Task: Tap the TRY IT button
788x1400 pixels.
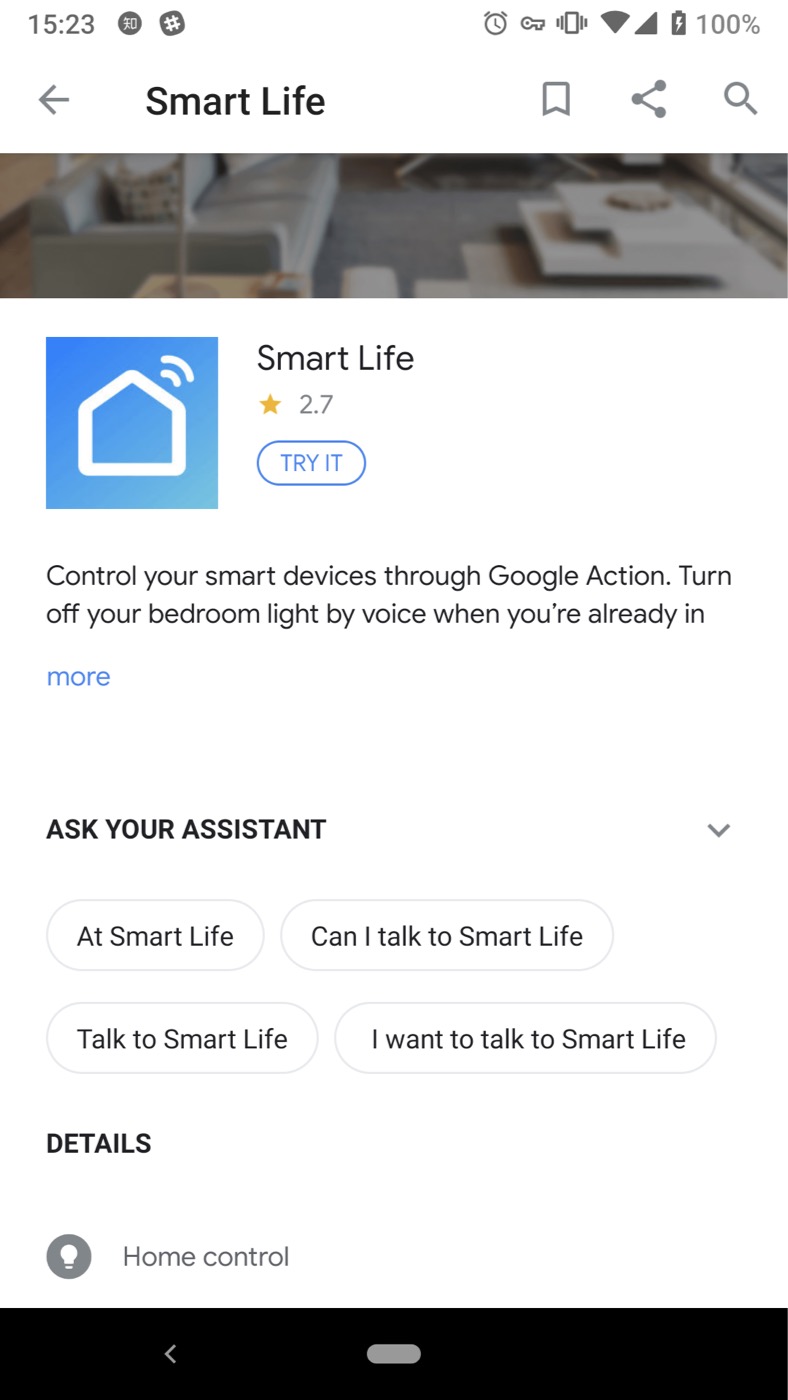Action: [x=311, y=463]
